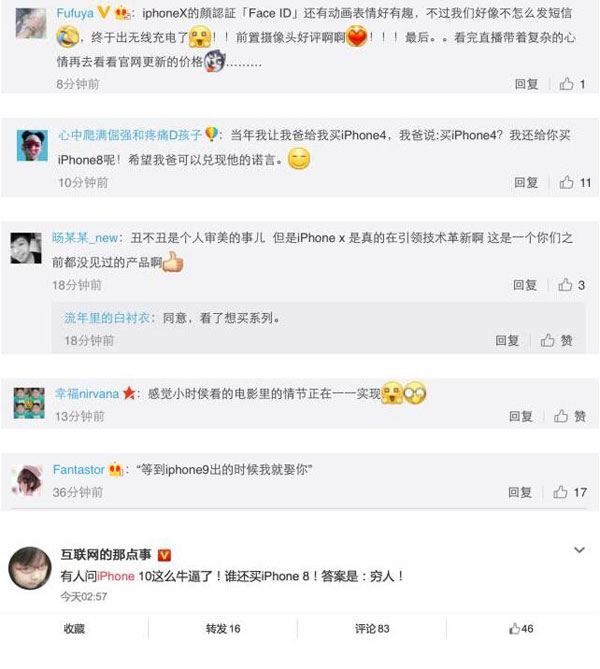Repost via 转发 16
600x669 pixels.
(x=223, y=629)
